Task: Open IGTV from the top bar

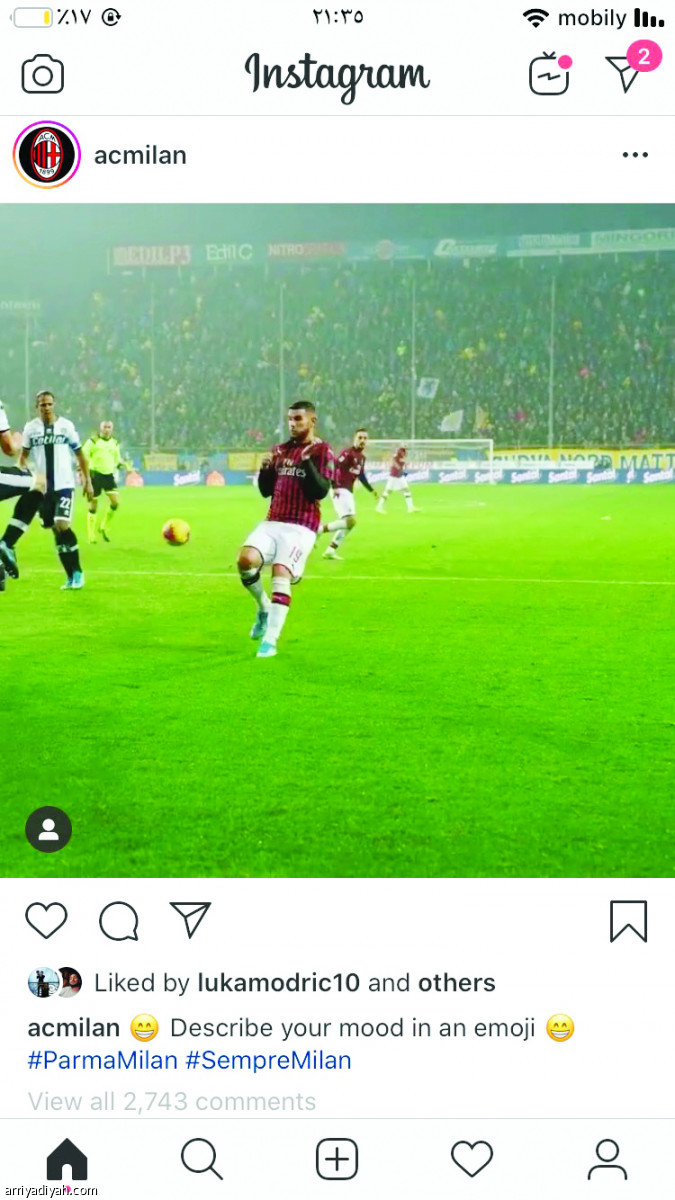Action: pos(549,75)
